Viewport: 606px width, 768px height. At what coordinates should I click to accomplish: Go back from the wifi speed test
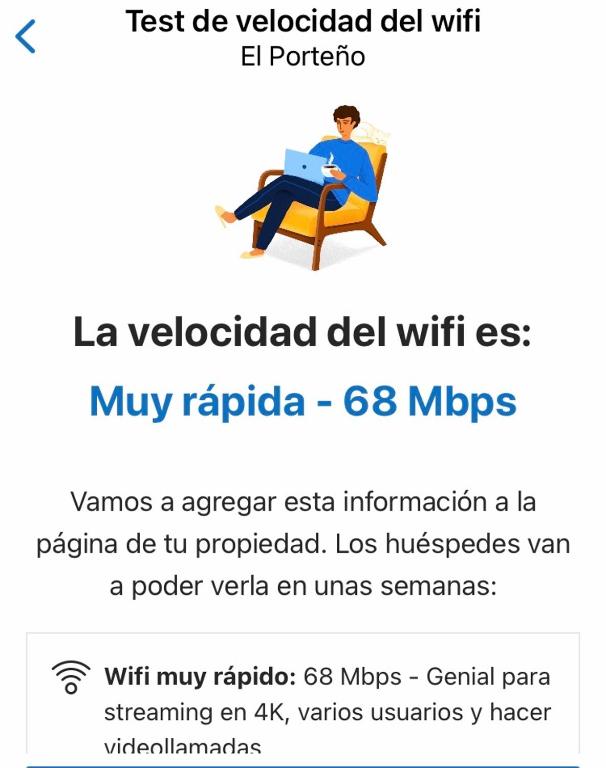[x=26, y=36]
